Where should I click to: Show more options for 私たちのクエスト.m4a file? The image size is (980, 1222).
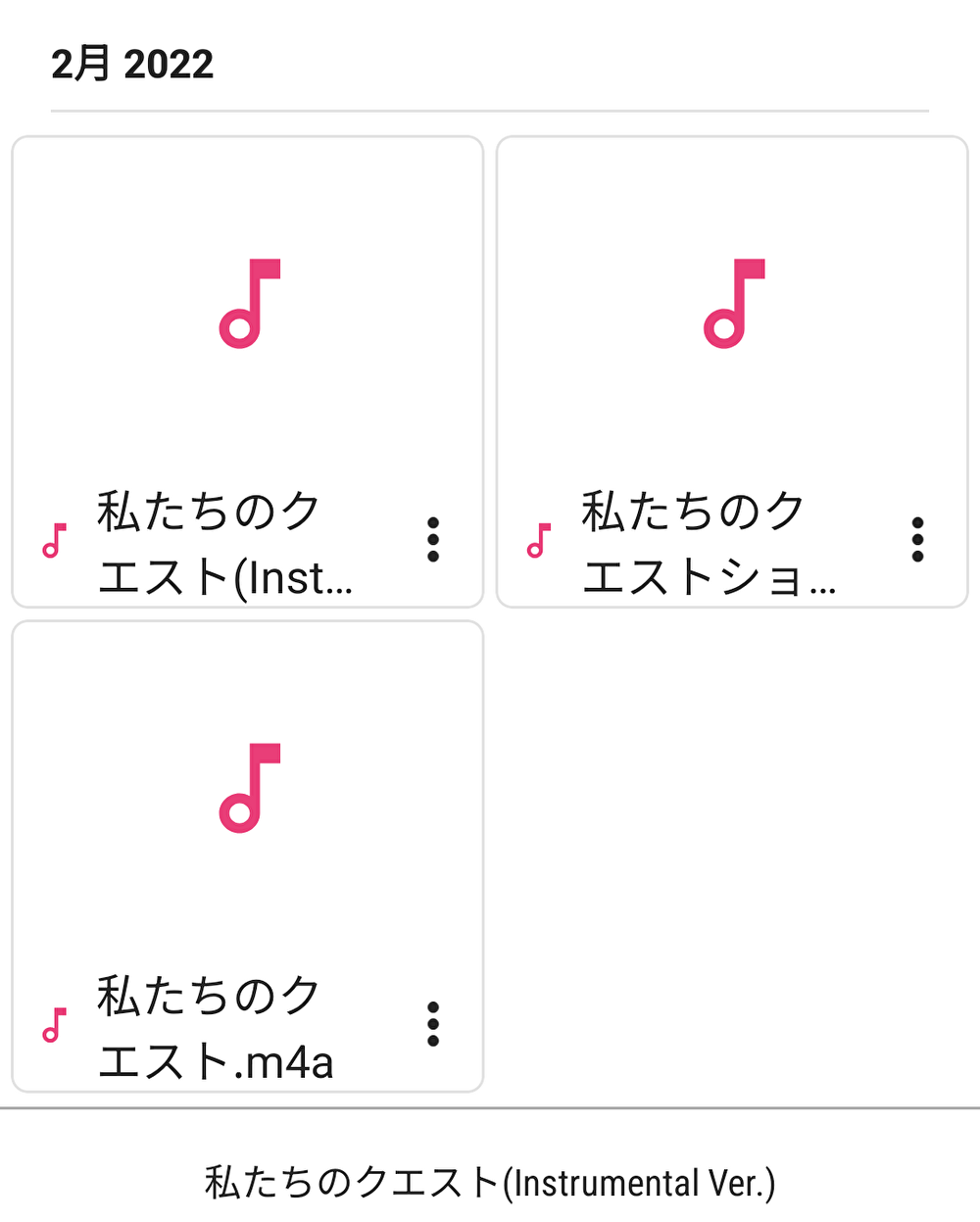pos(433,1024)
